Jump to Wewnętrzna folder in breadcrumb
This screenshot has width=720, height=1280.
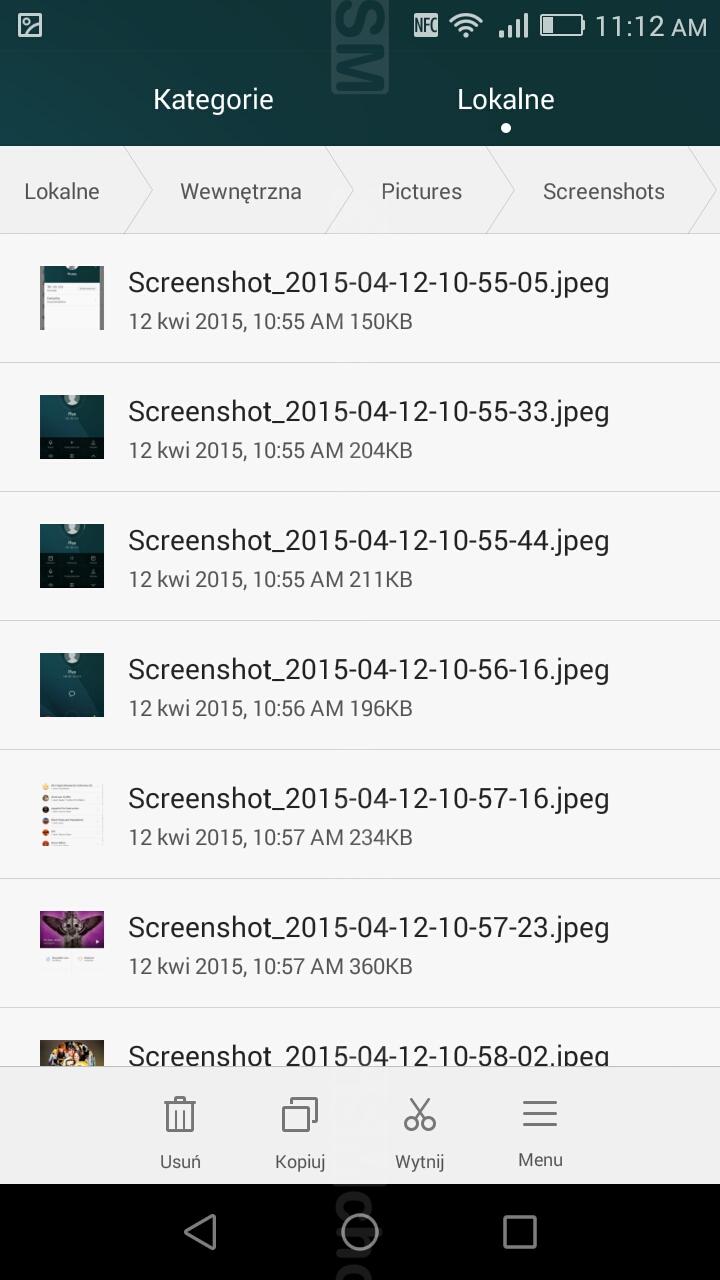(240, 191)
